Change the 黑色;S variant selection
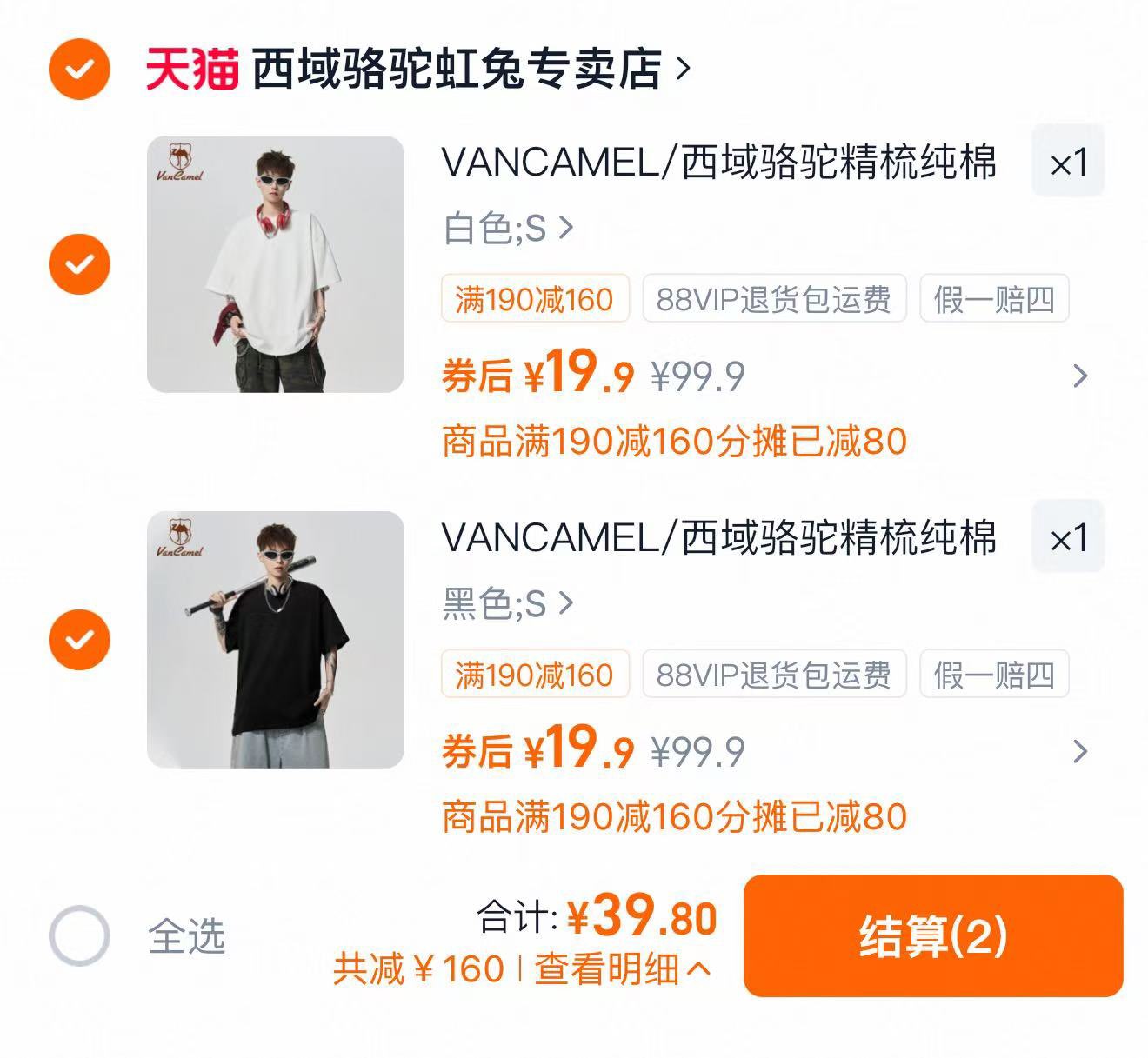The image size is (1148, 1058). click(x=509, y=603)
